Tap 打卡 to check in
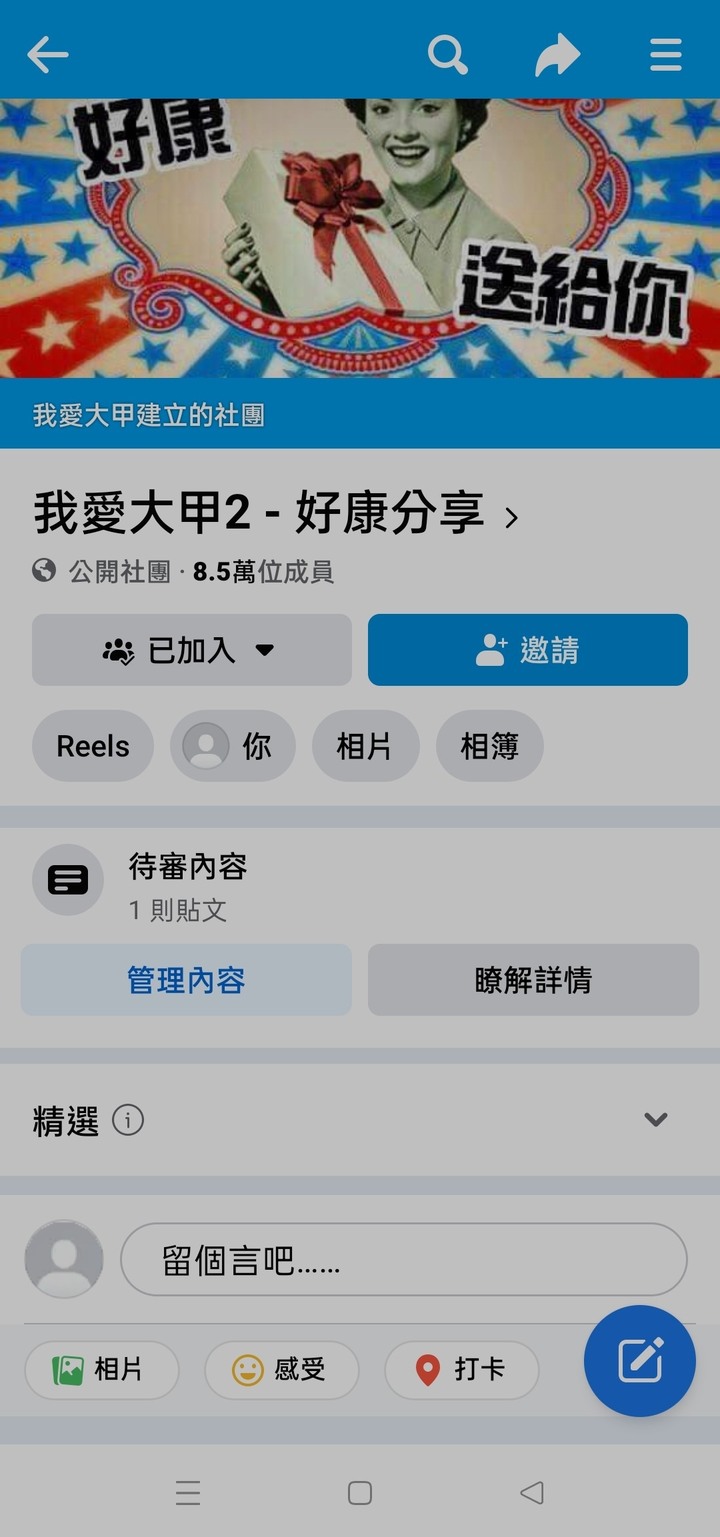Image resolution: width=720 pixels, height=1537 pixels. point(461,1370)
